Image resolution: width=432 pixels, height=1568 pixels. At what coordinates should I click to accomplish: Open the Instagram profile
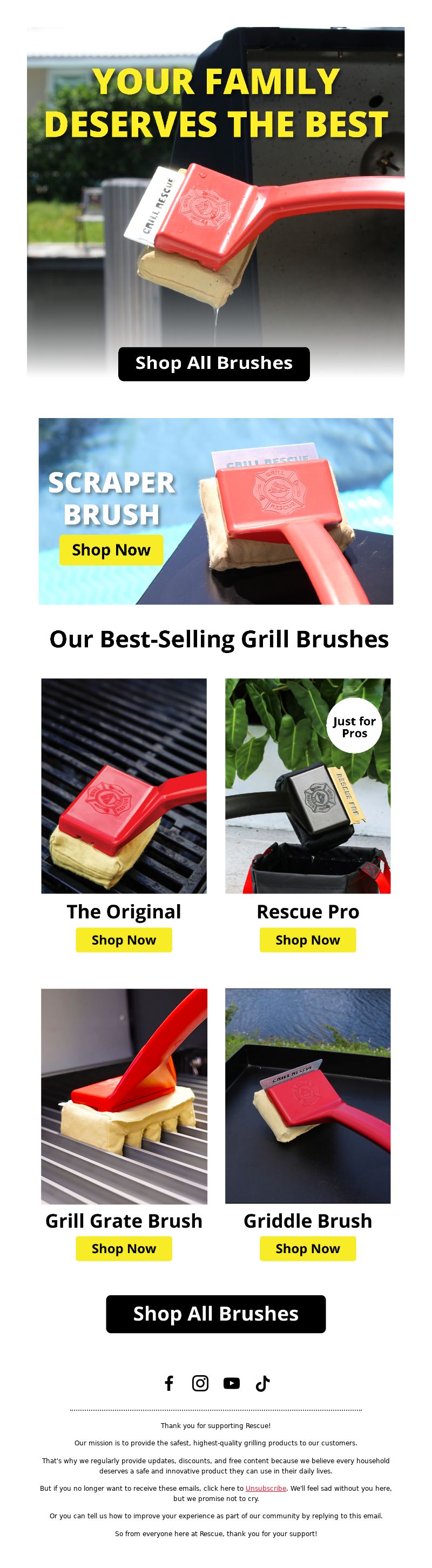[200, 1383]
